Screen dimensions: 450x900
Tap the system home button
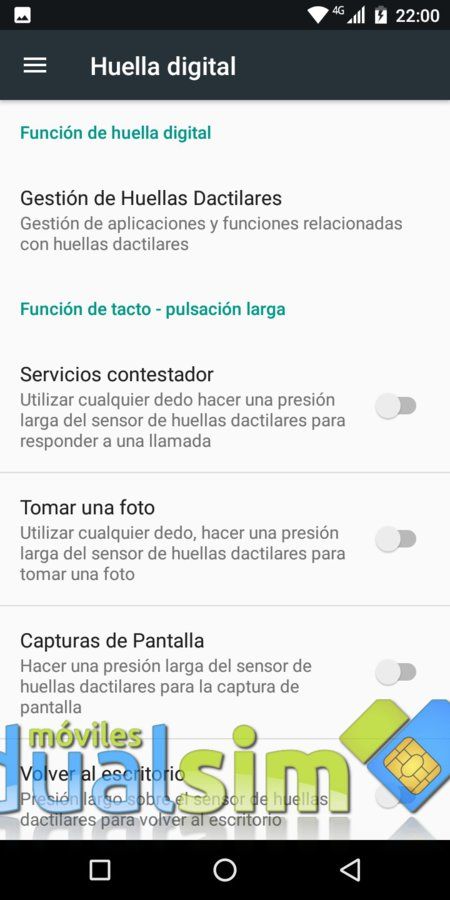(x=225, y=870)
